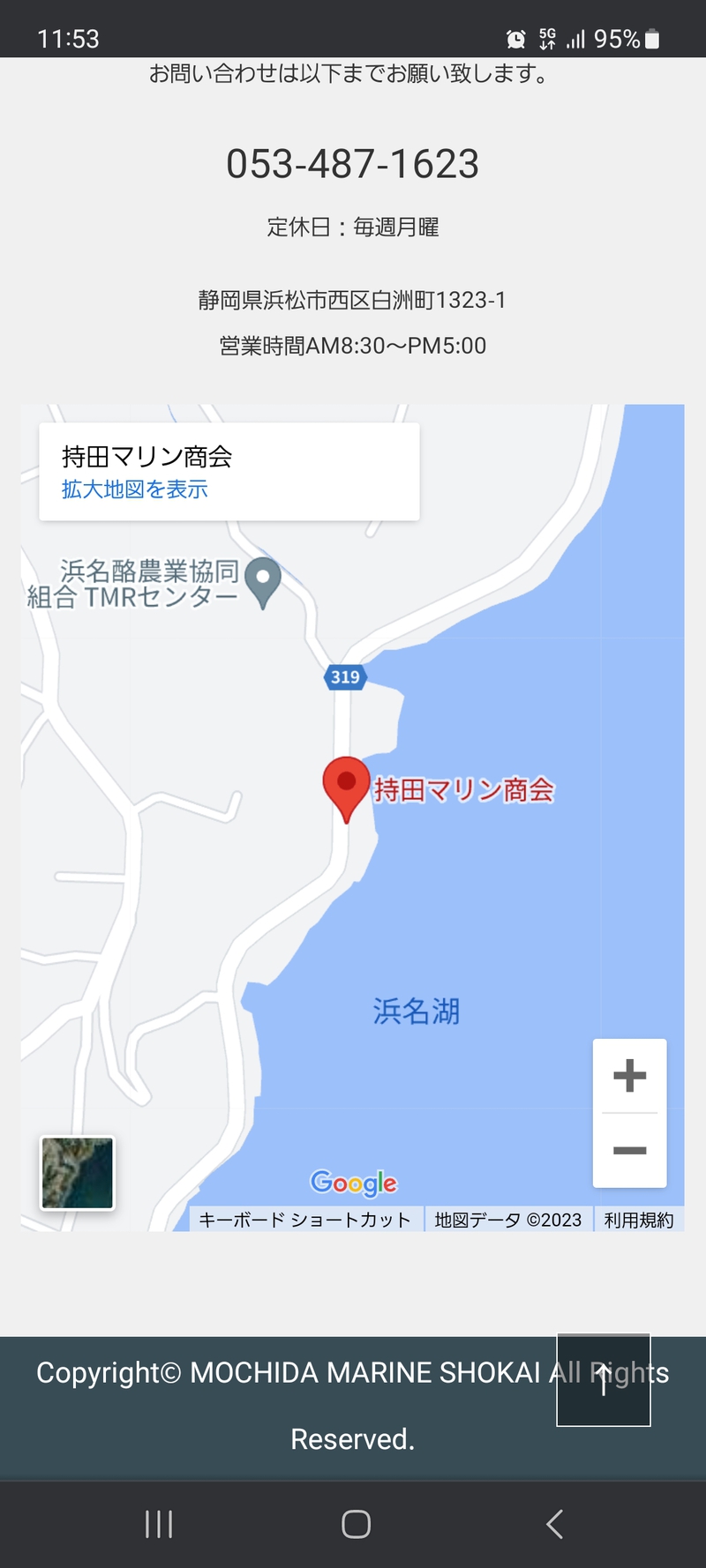Viewport: 706px width, 1568px height.
Task: Open the 利用規約 link
Action: pyautogui.click(x=639, y=1220)
